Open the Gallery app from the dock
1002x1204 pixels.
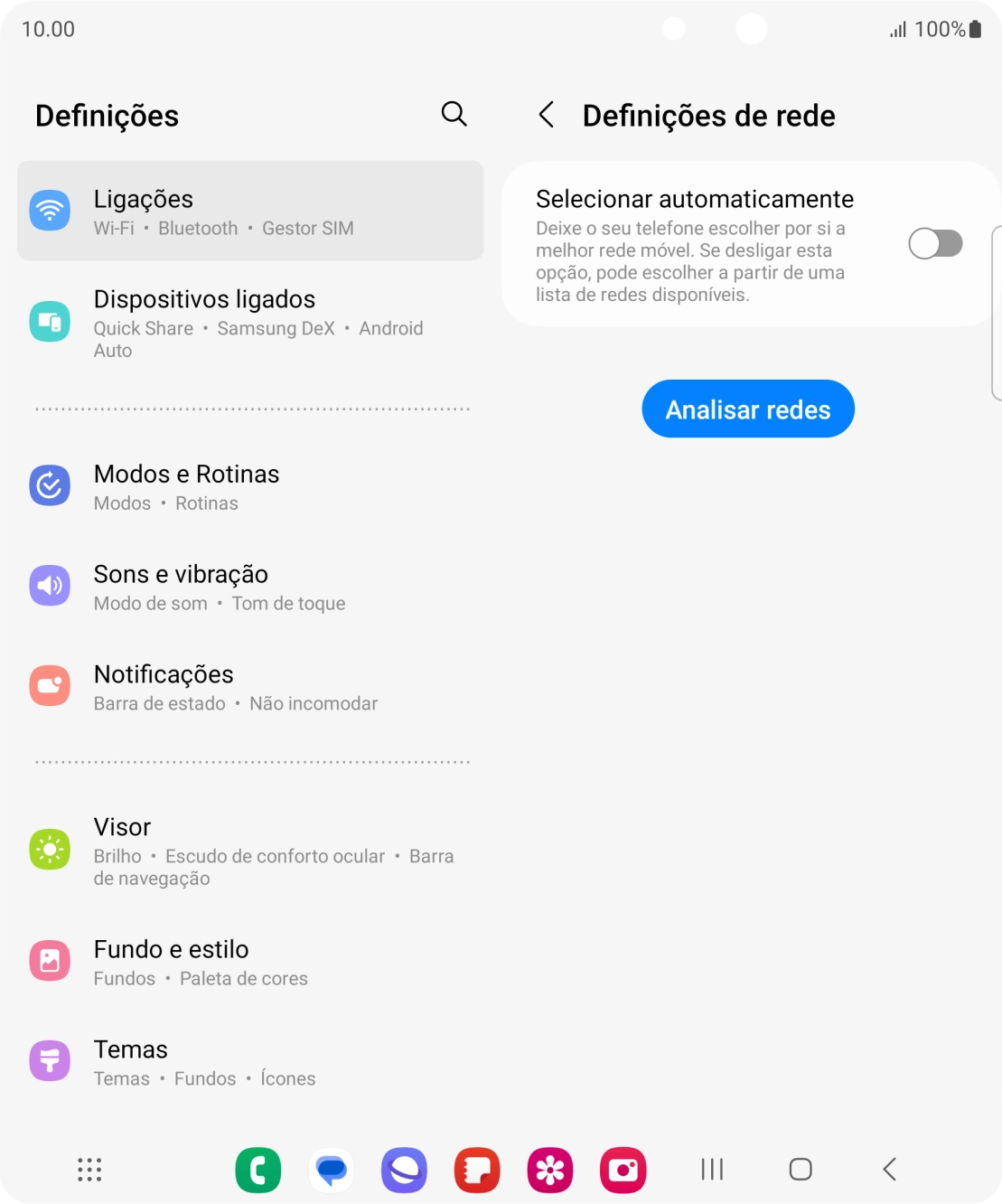[549, 1170]
